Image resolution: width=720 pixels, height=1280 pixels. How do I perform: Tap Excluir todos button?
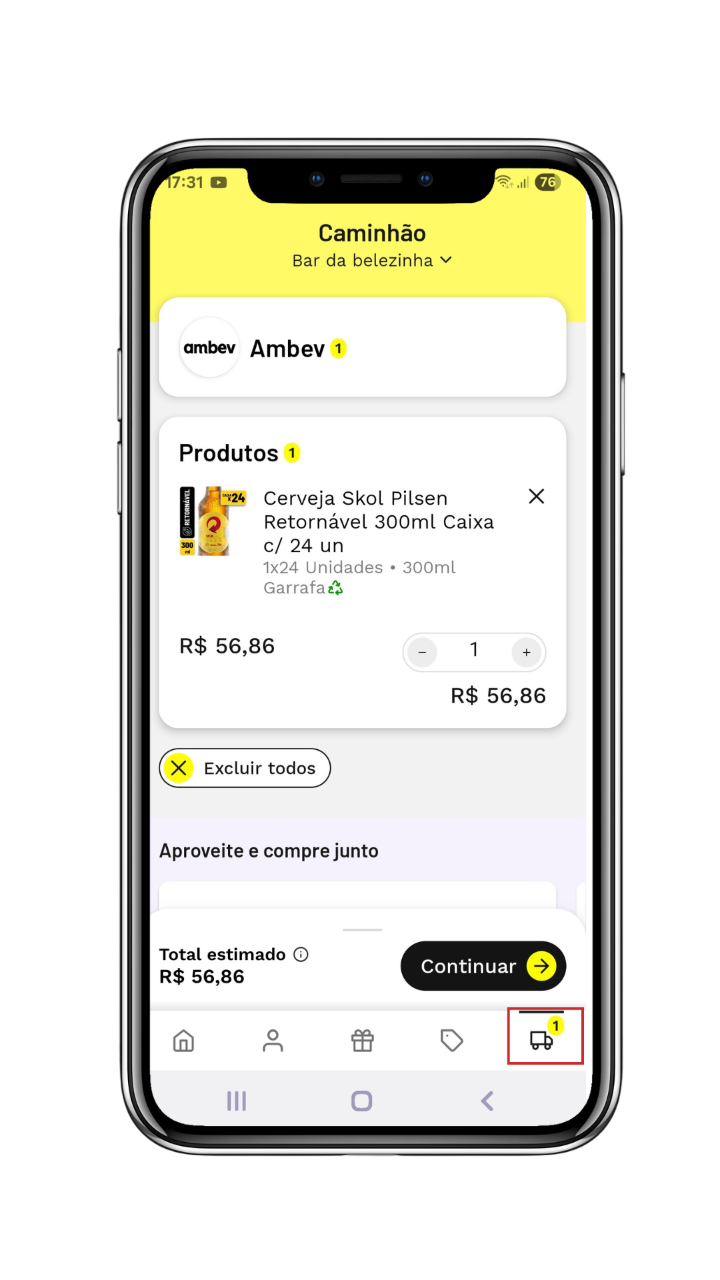click(x=245, y=768)
